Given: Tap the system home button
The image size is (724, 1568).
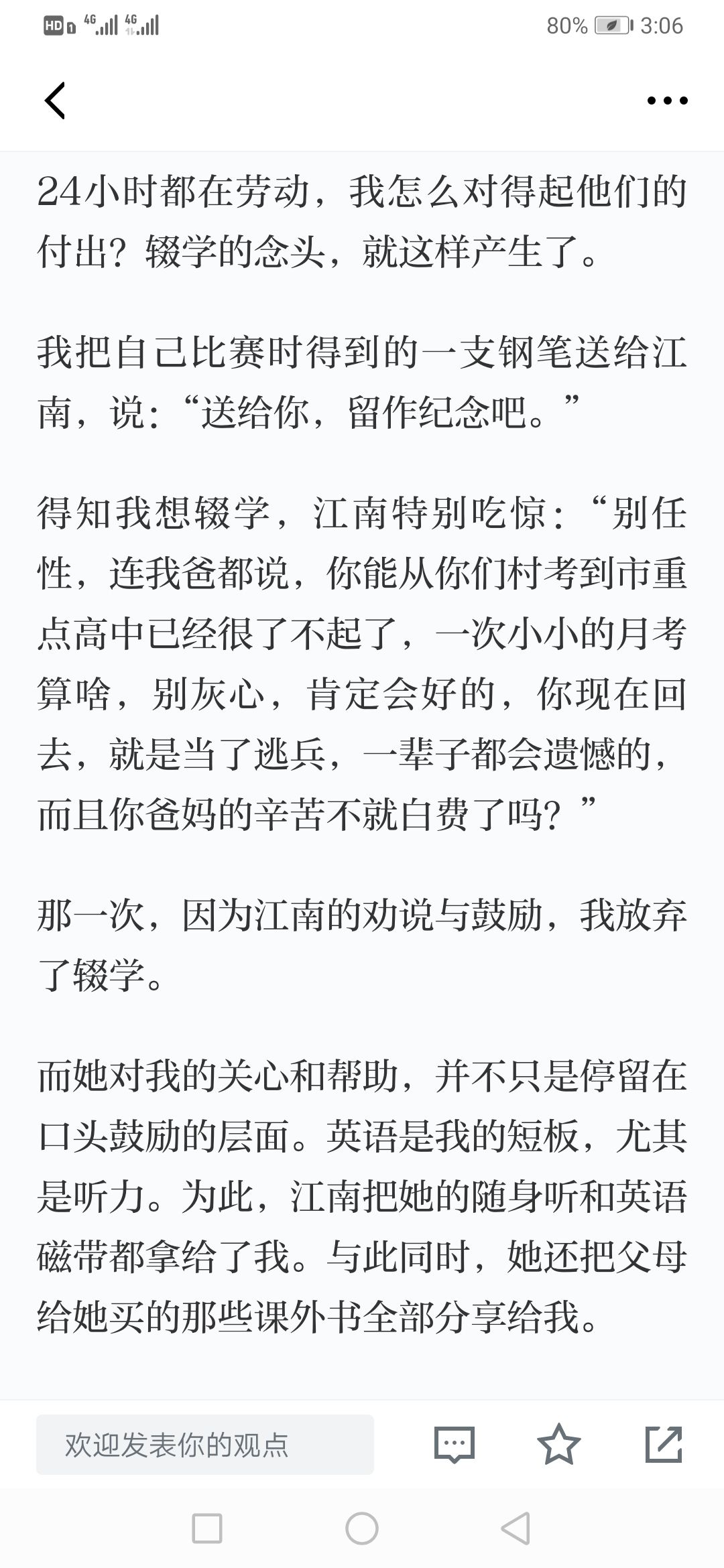Looking at the screenshot, I should click(x=362, y=1528).
